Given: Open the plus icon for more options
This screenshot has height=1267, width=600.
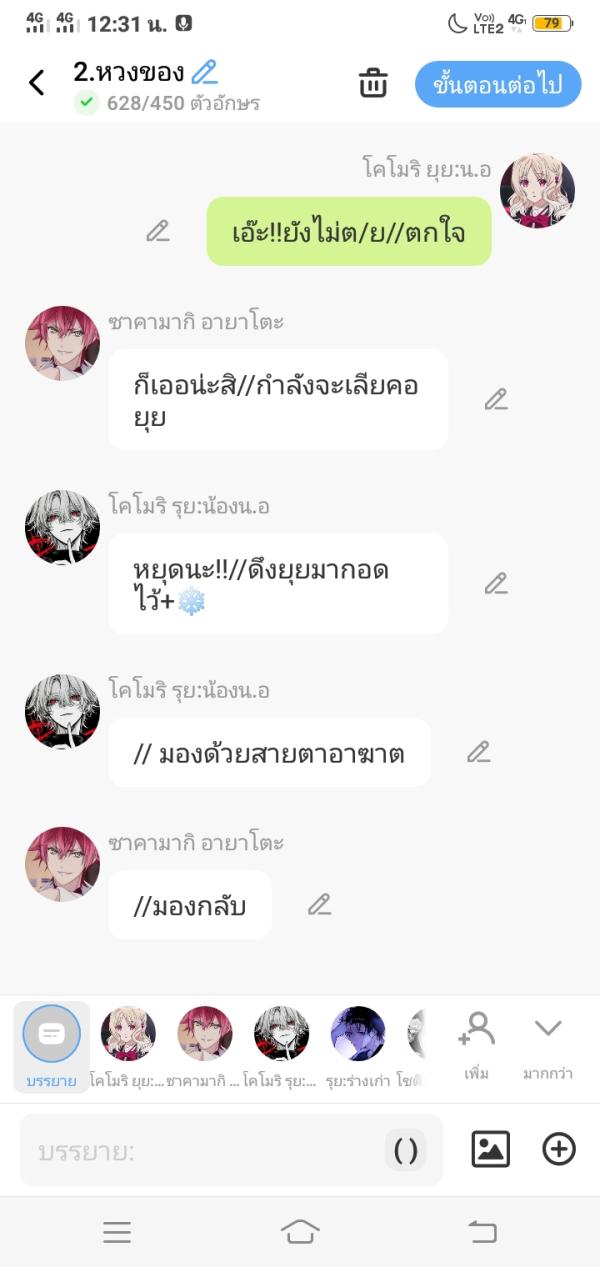Looking at the screenshot, I should click(559, 1149).
